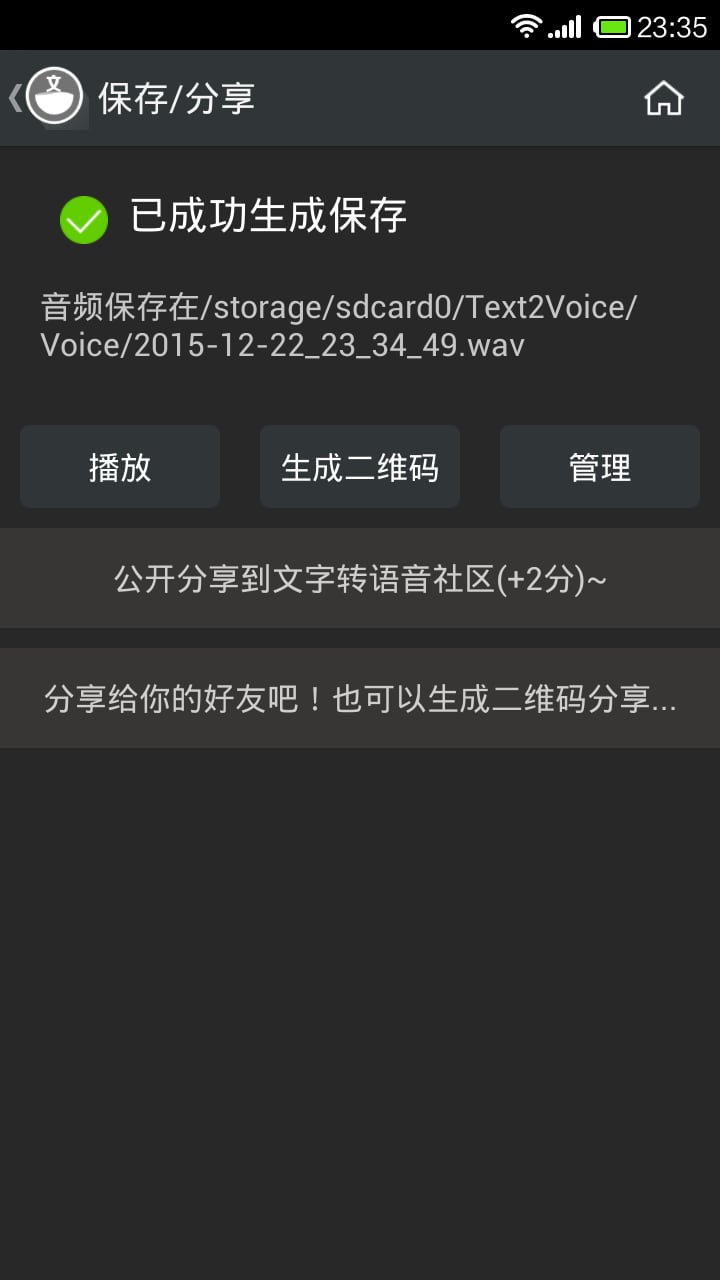This screenshot has width=720, height=1280.
Task: Tap 播放 to play the saved audio
Action: (120, 467)
